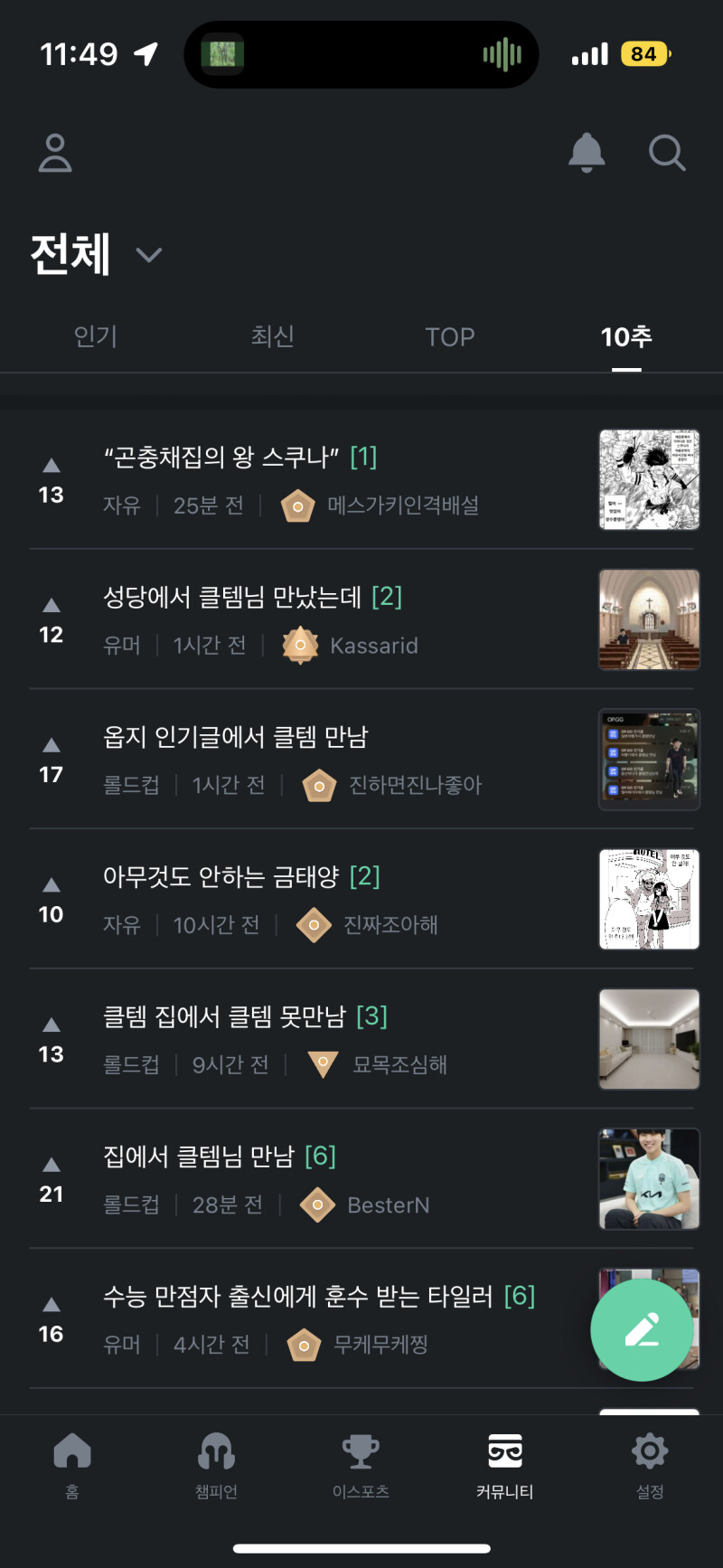Switch to the 챔피언 tab
The image size is (723, 1568).
click(216, 1465)
